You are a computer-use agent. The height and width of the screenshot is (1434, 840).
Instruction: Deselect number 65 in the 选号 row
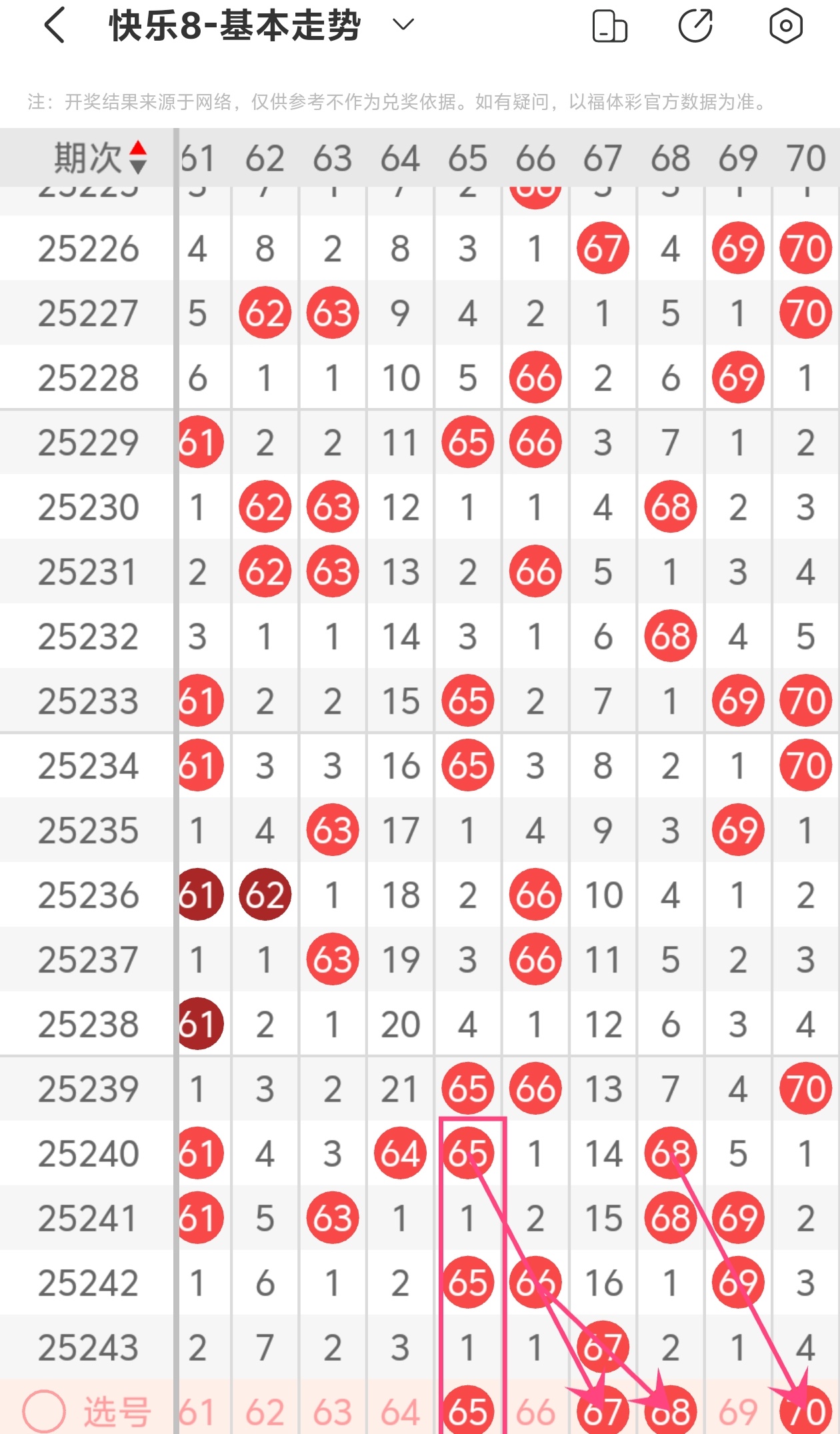(467, 1411)
